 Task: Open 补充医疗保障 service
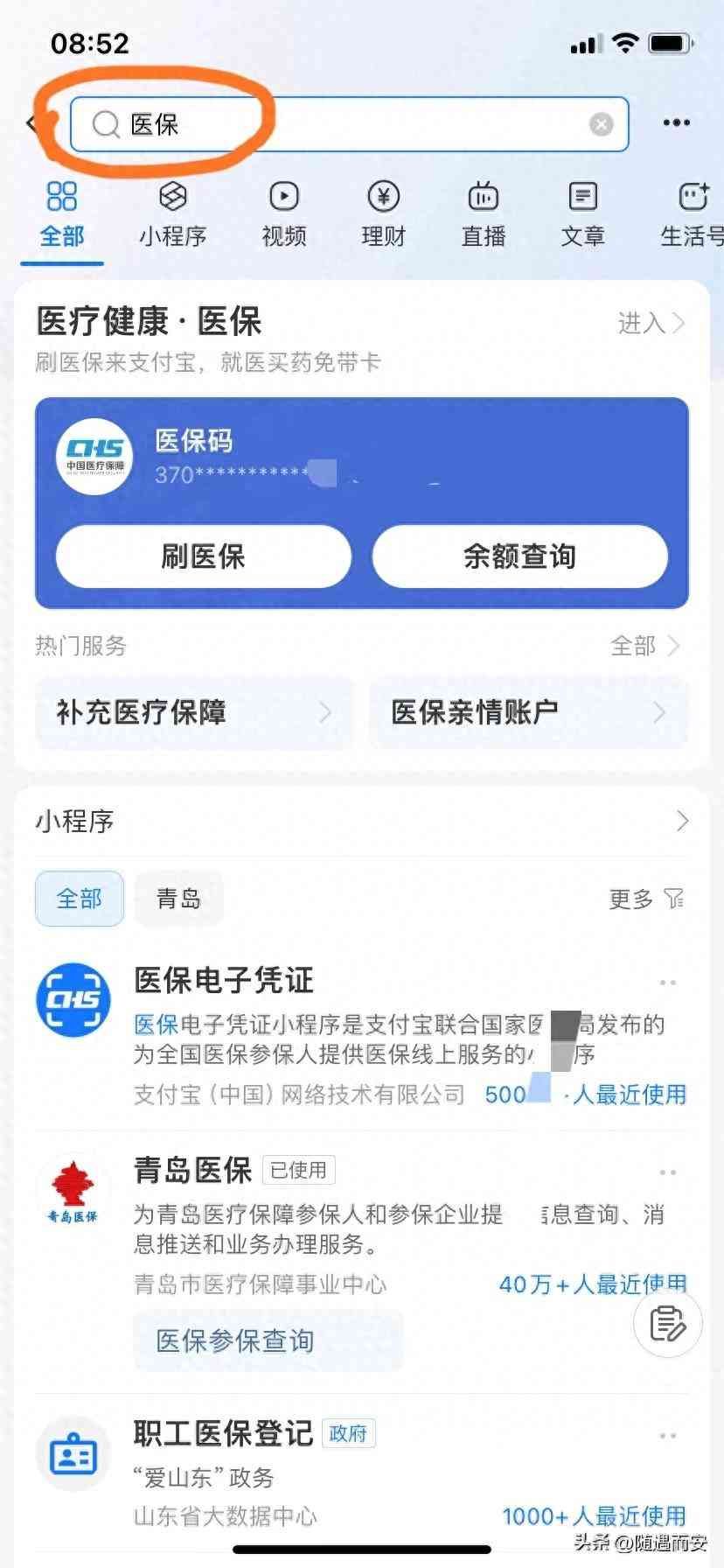(194, 712)
